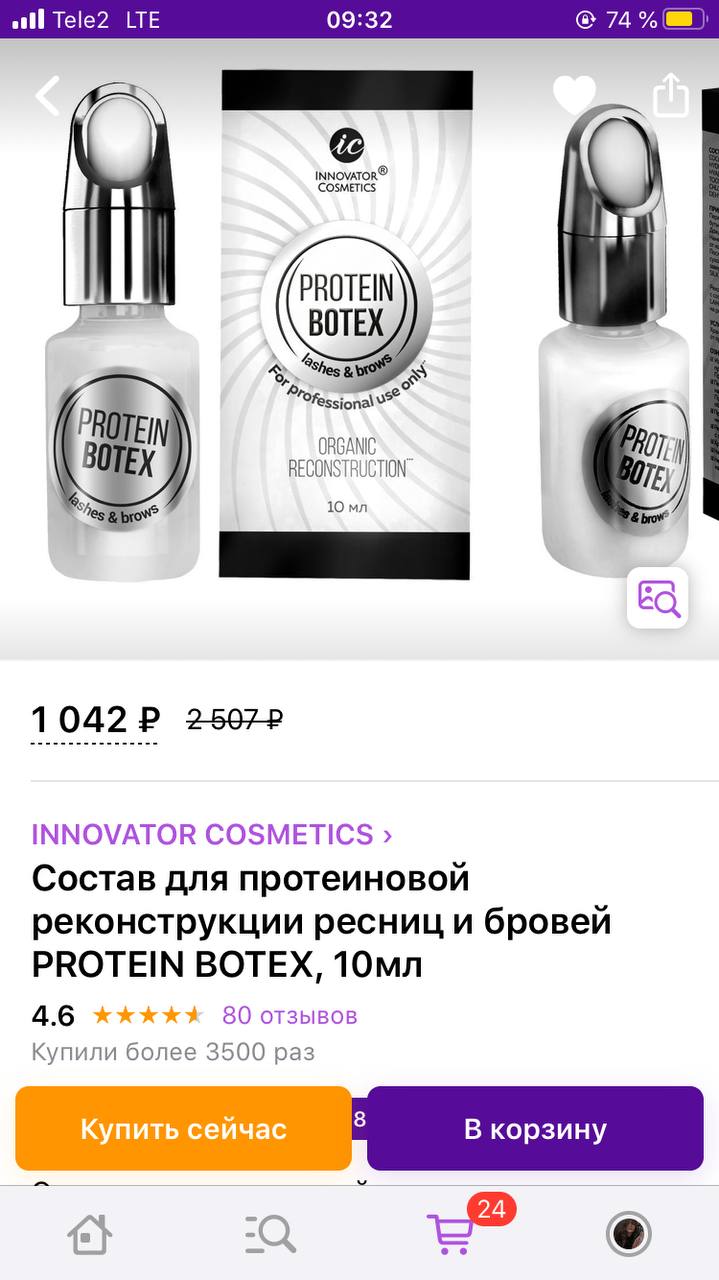The image size is (719, 1280).
Task: Add the product to favorites with heart
Action: pyautogui.click(x=575, y=96)
